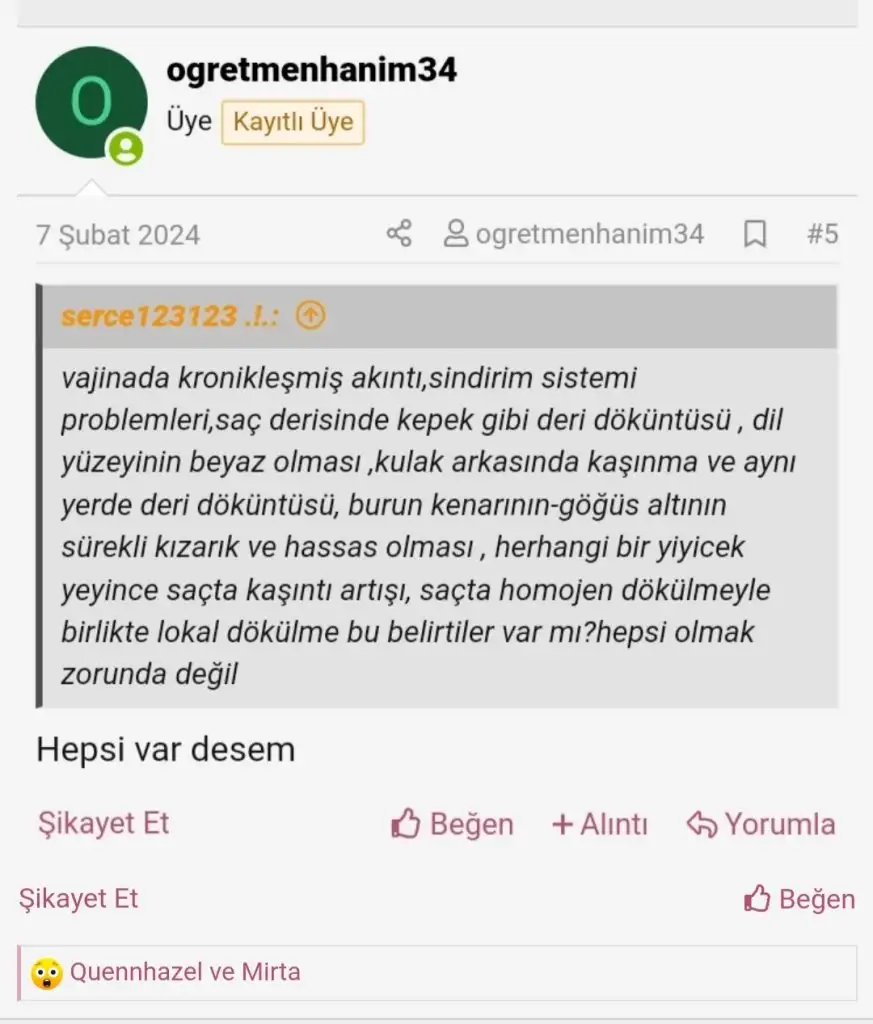Open the permalink for post #5
Screen dimensions: 873x1024
point(822,234)
